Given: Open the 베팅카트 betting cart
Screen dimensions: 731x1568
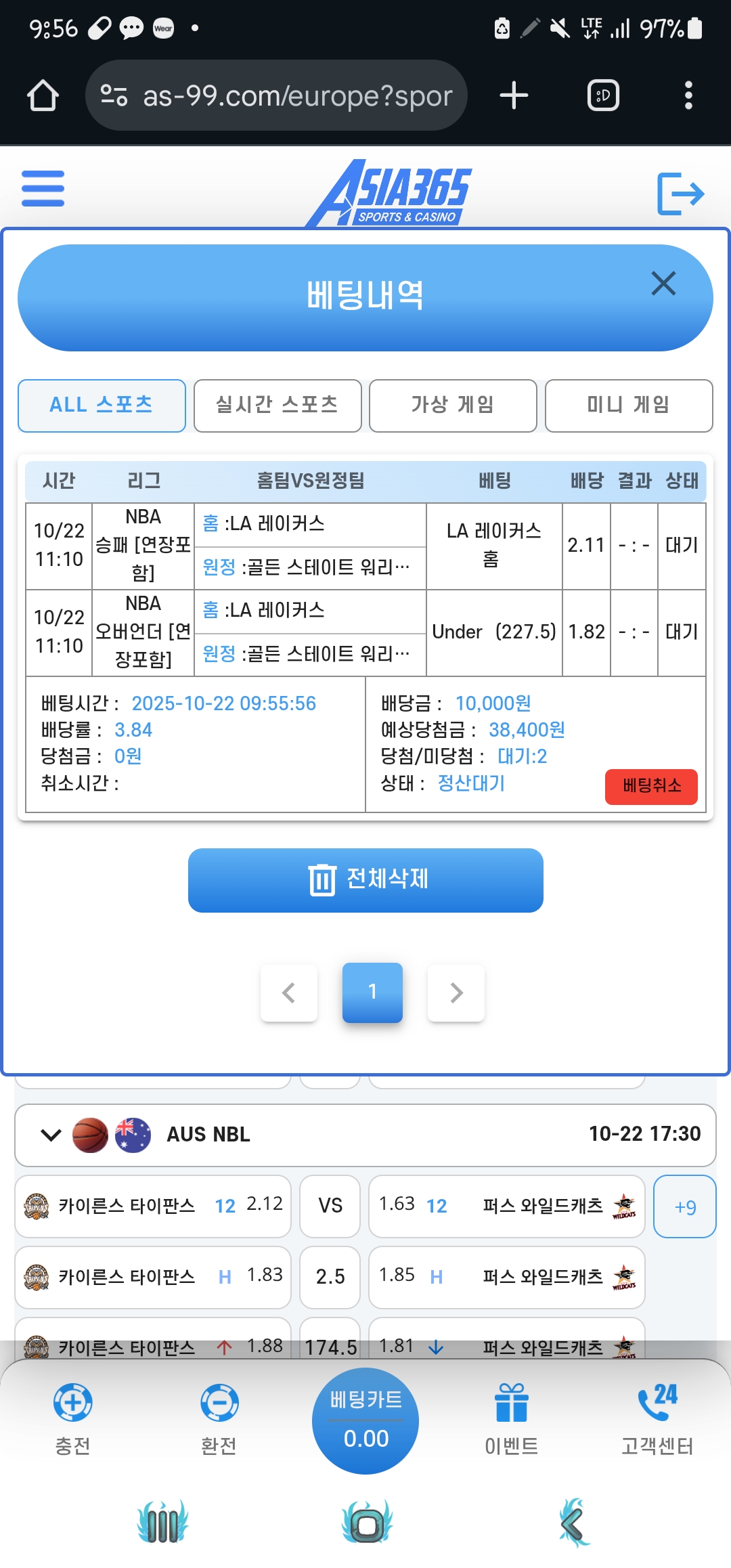Looking at the screenshot, I should coord(365,1420).
